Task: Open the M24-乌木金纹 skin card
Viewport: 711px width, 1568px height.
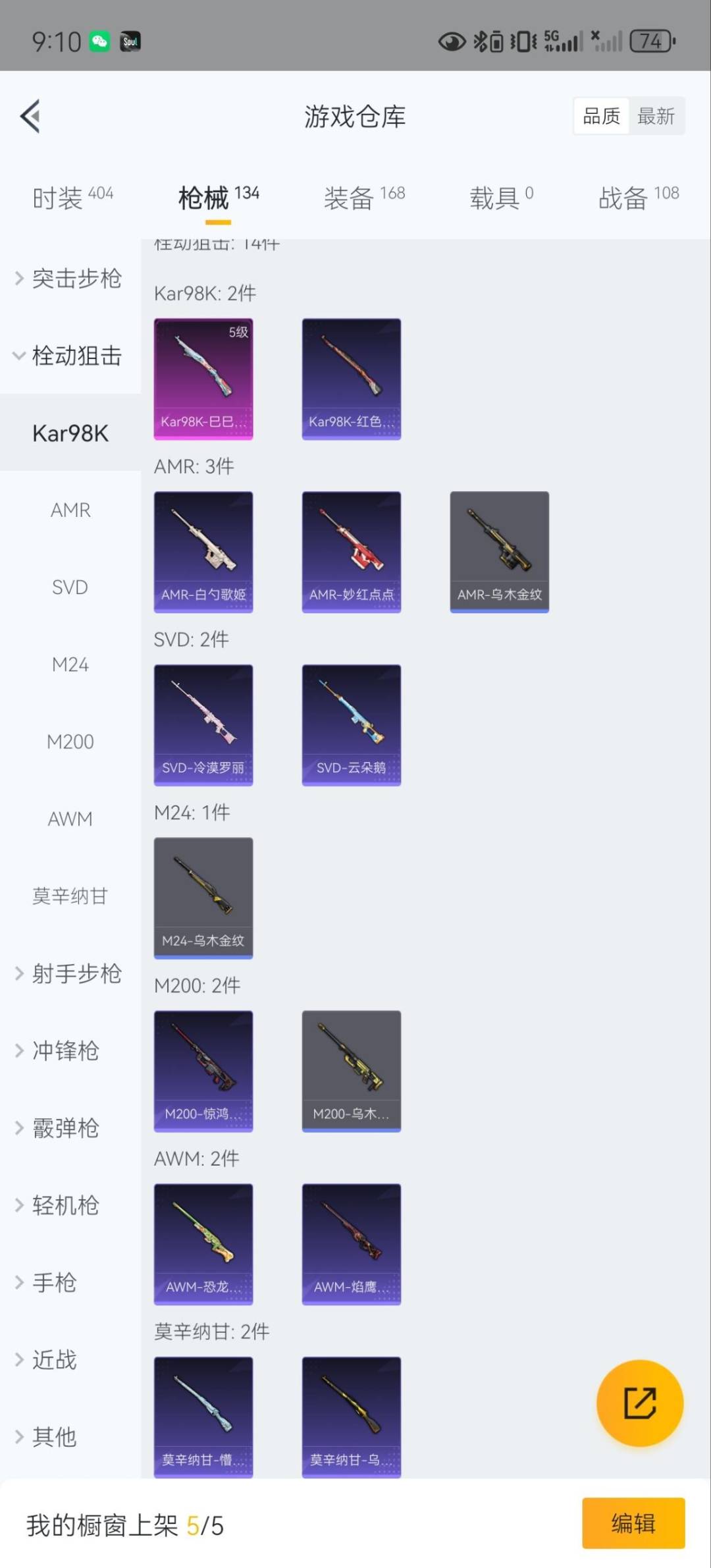Action: [203, 898]
